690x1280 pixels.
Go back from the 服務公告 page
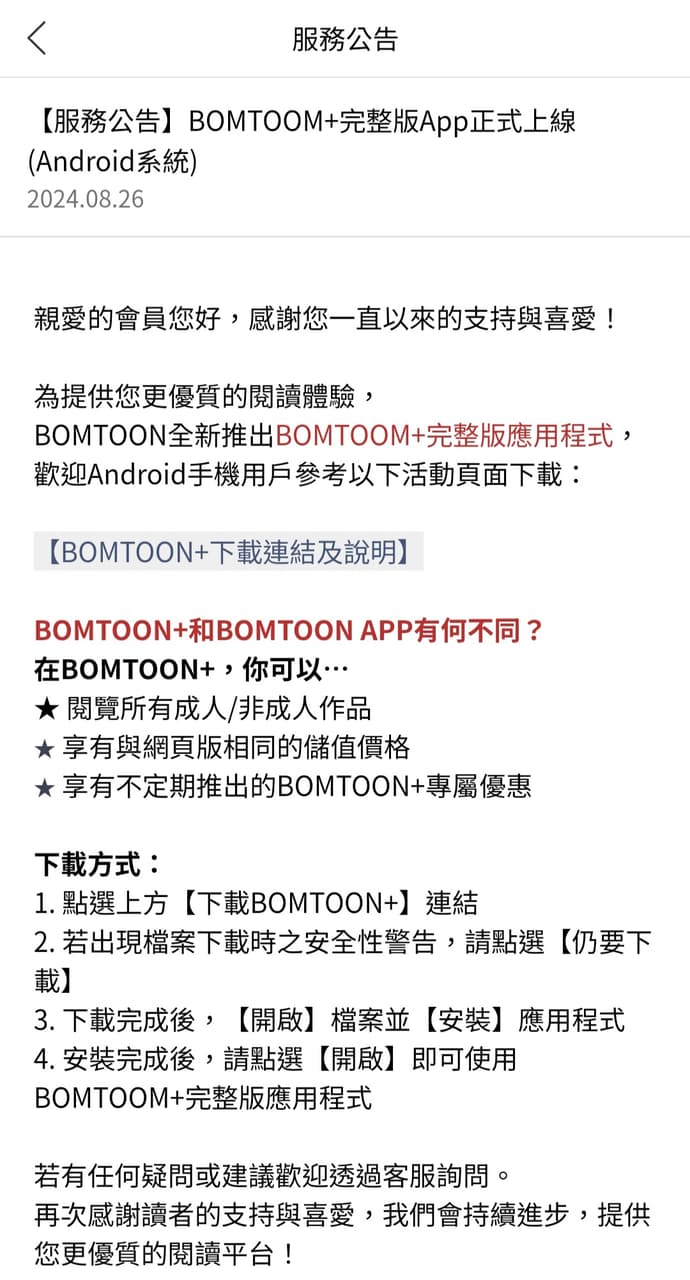pyautogui.click(x=37, y=38)
